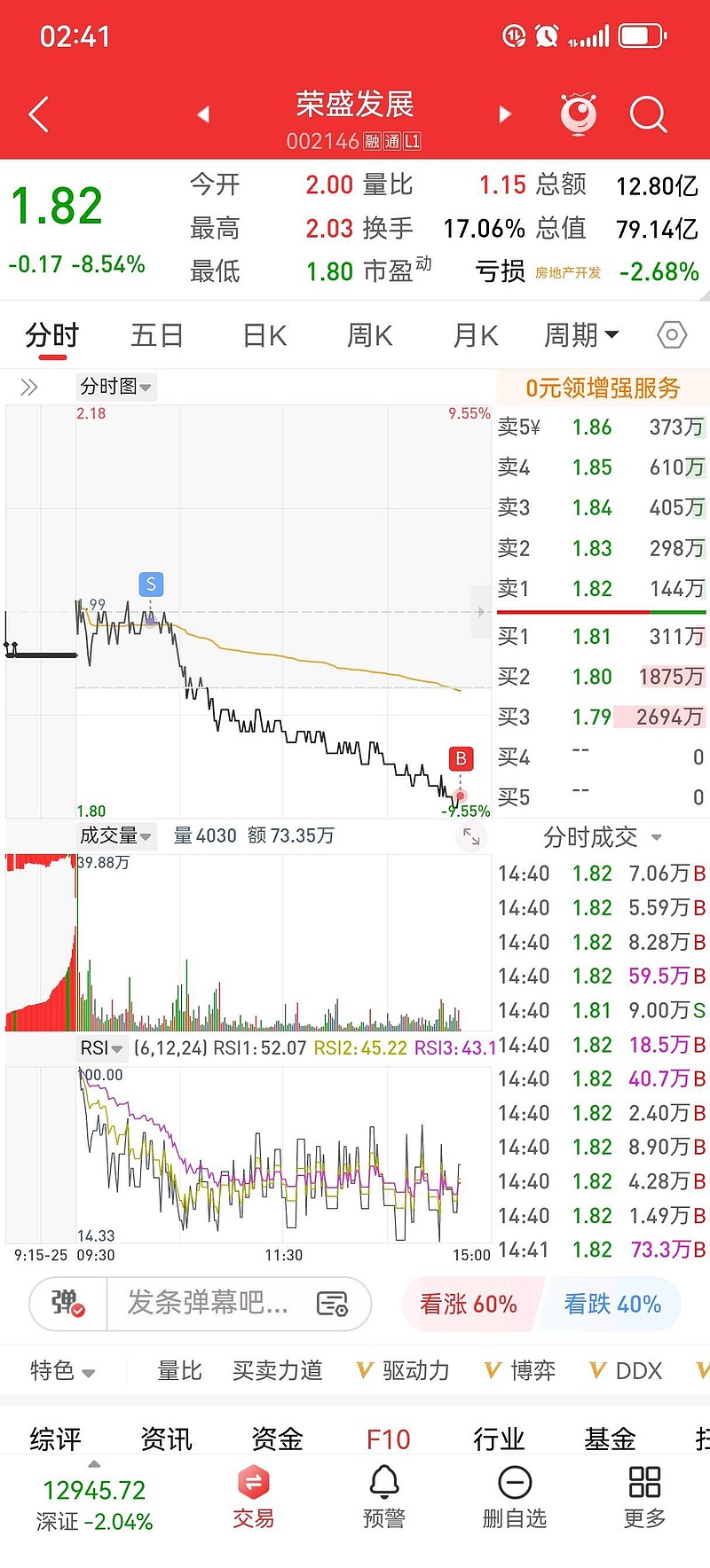Viewport: 710px width, 1568px height.
Task: Enlarge the chart with fullscreen icon
Action: coord(471,835)
